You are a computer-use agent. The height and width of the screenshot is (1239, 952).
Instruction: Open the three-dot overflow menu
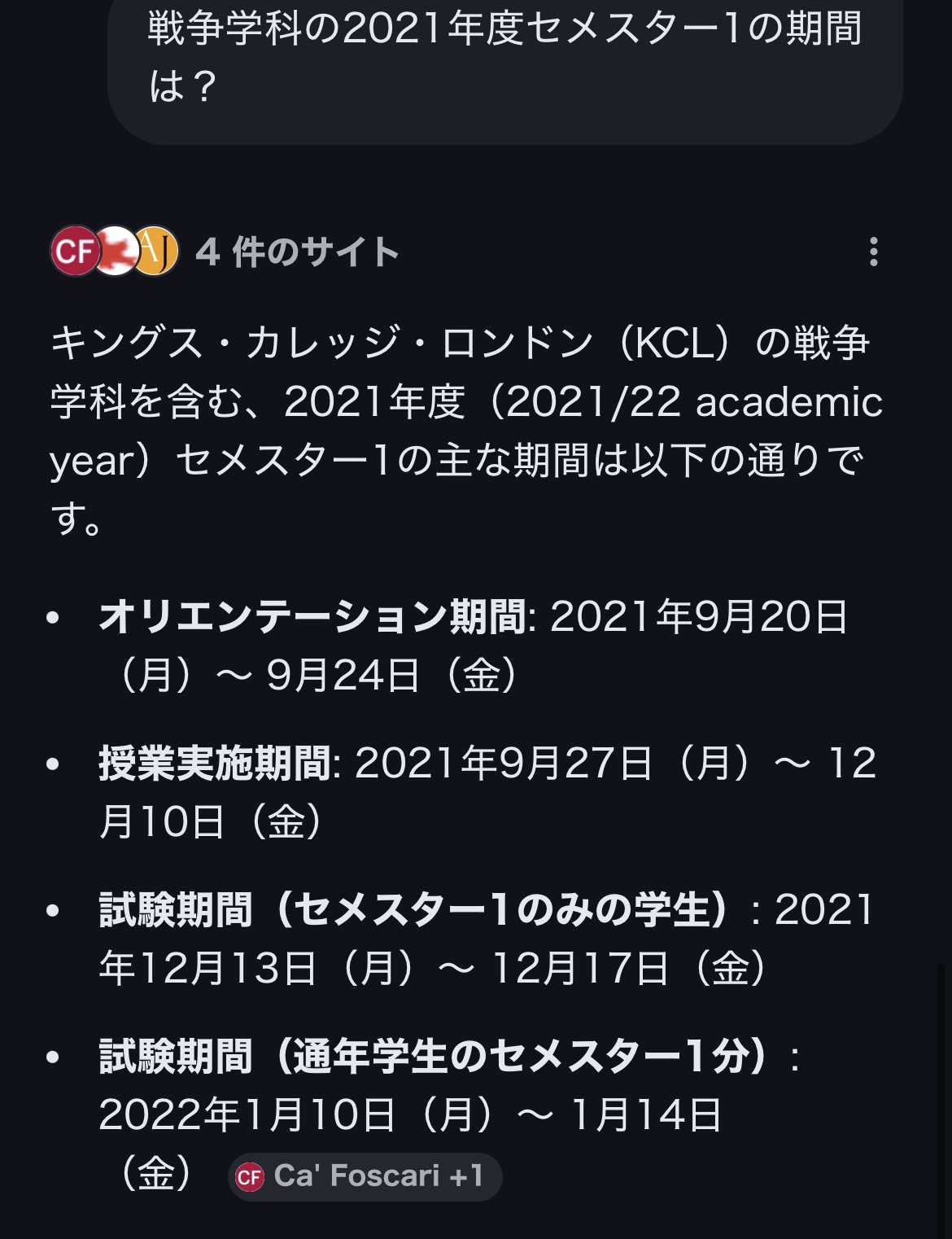point(873,252)
